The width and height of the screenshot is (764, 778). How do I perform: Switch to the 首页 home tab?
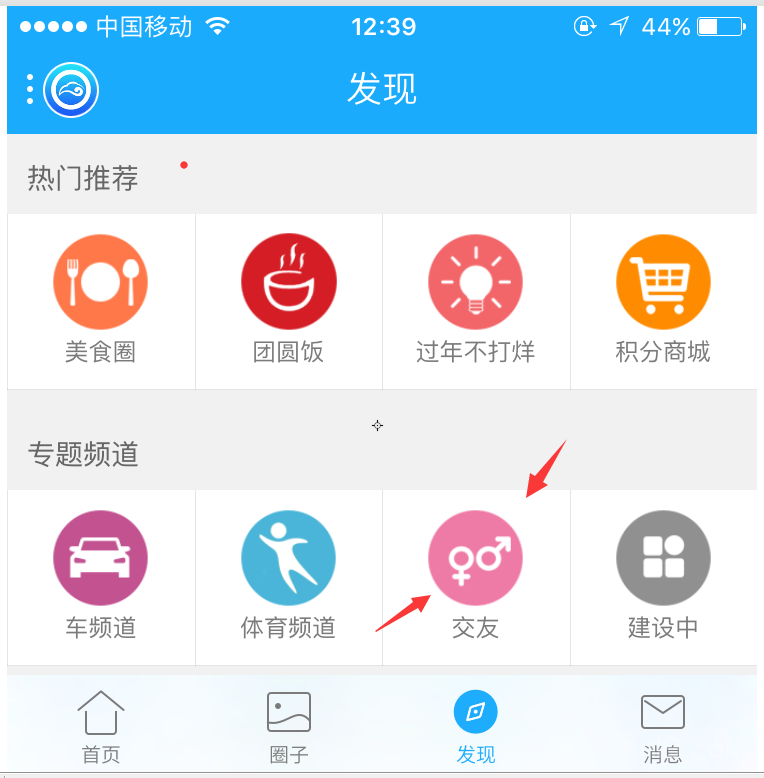pyautogui.click(x=100, y=727)
